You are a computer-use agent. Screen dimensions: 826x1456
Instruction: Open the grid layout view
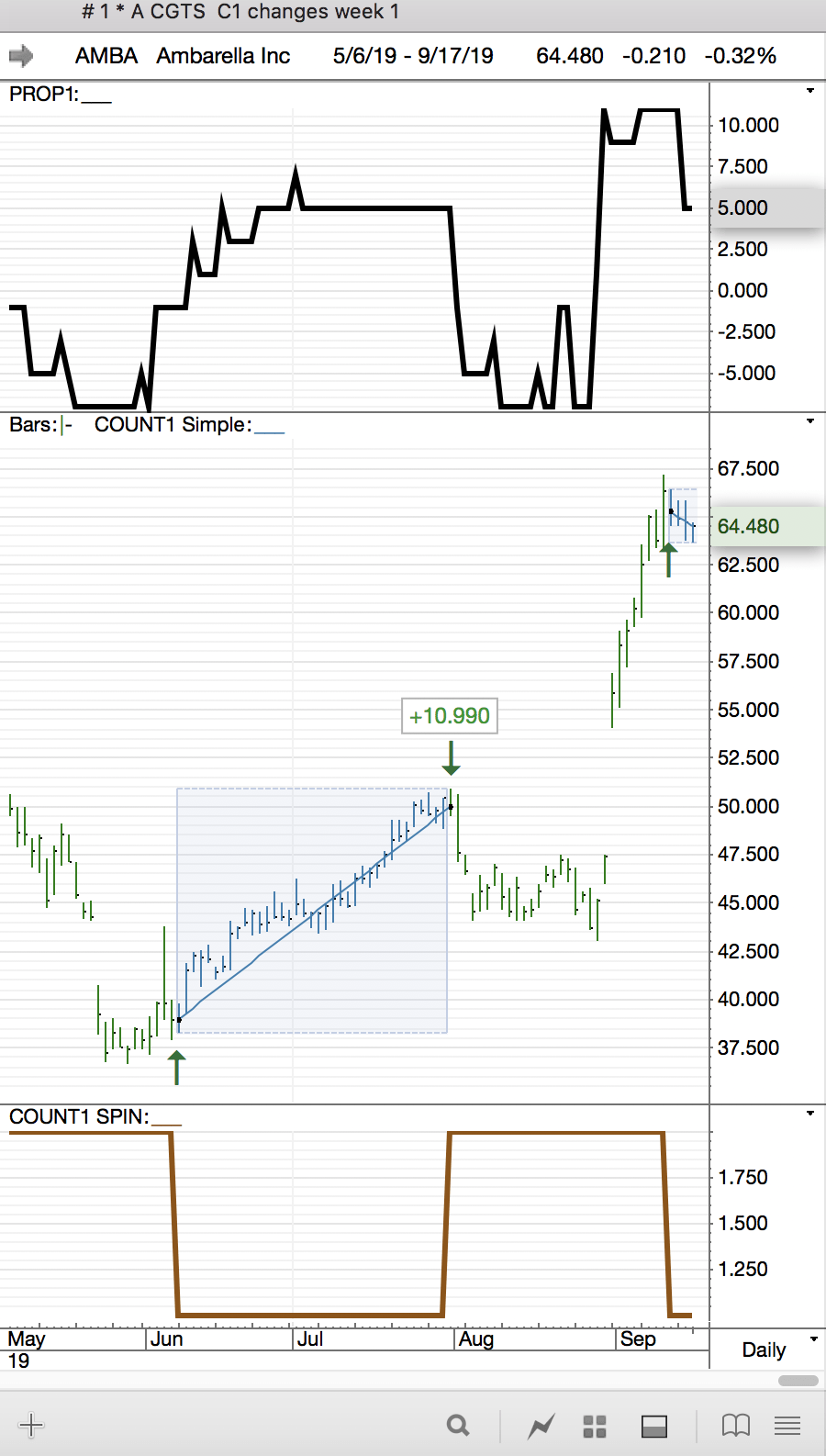595,1426
